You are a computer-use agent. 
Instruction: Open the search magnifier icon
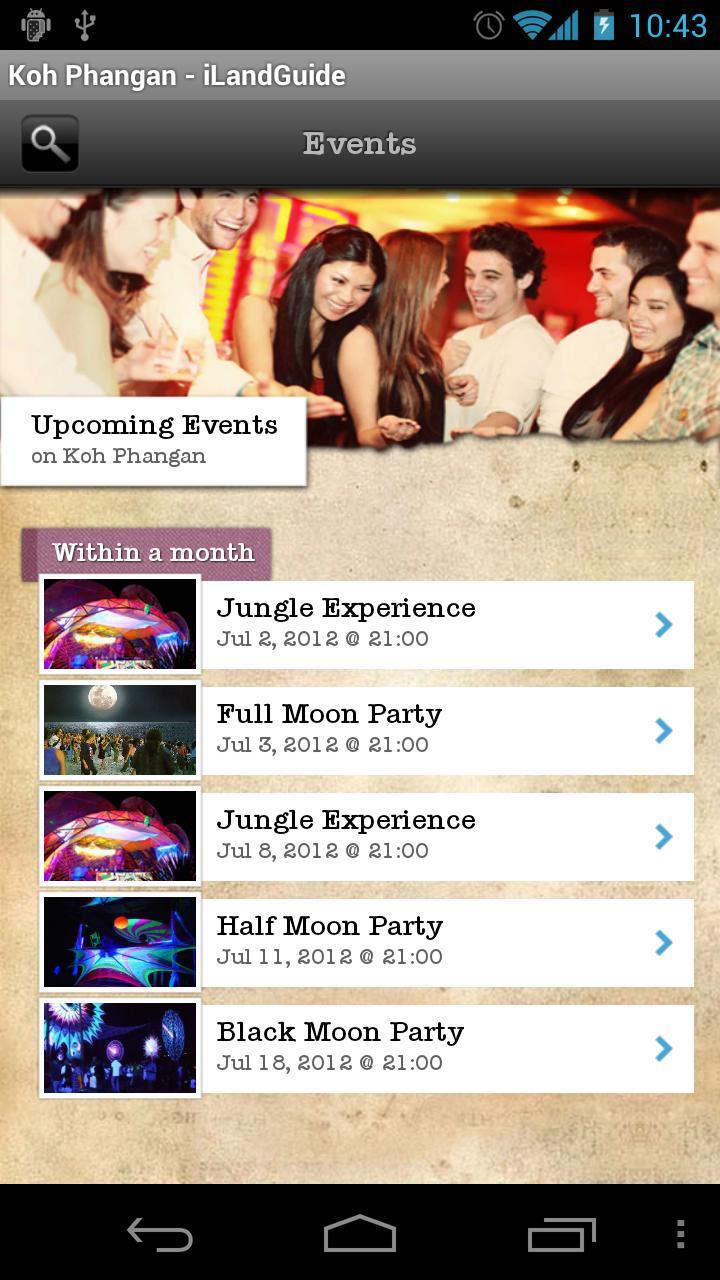(x=50, y=144)
